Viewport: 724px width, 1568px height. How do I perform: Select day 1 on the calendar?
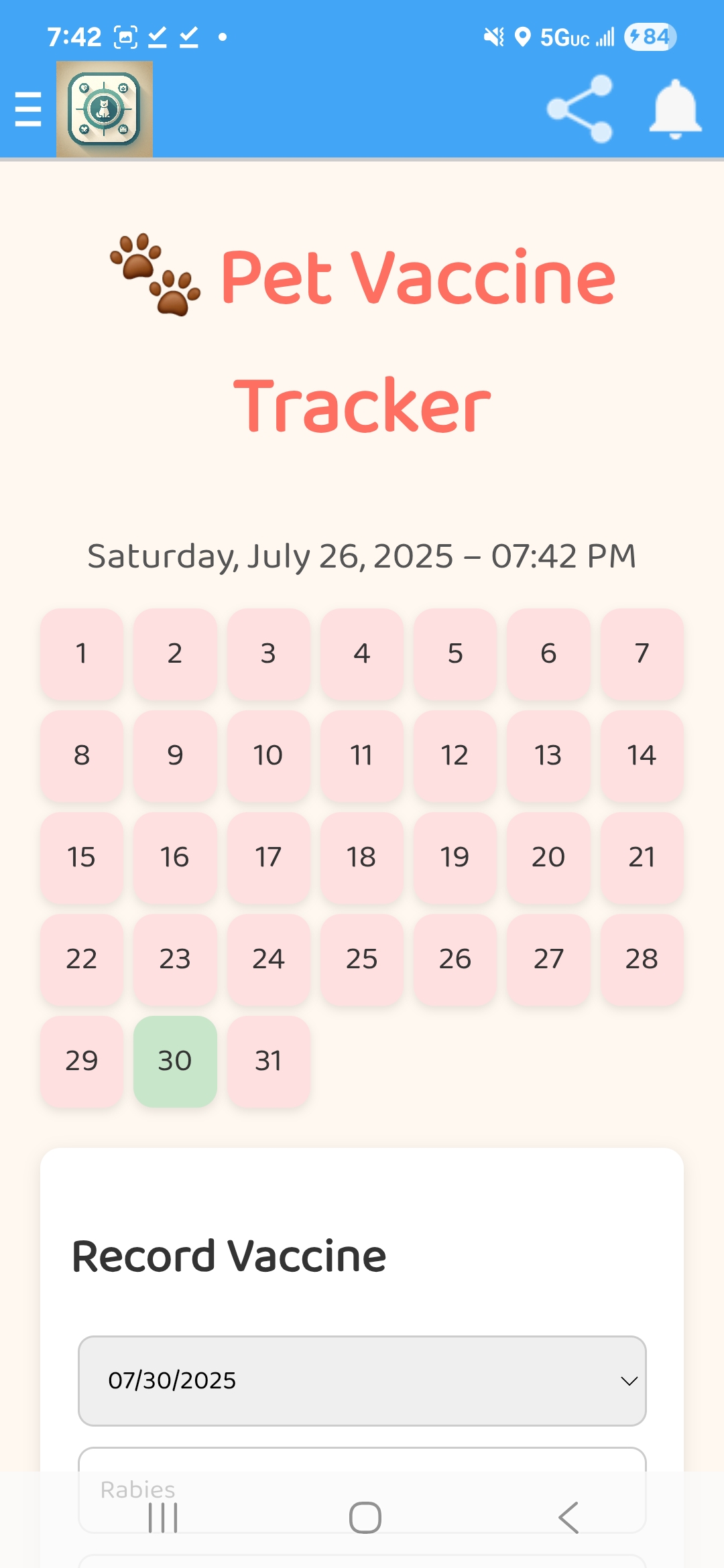click(82, 653)
